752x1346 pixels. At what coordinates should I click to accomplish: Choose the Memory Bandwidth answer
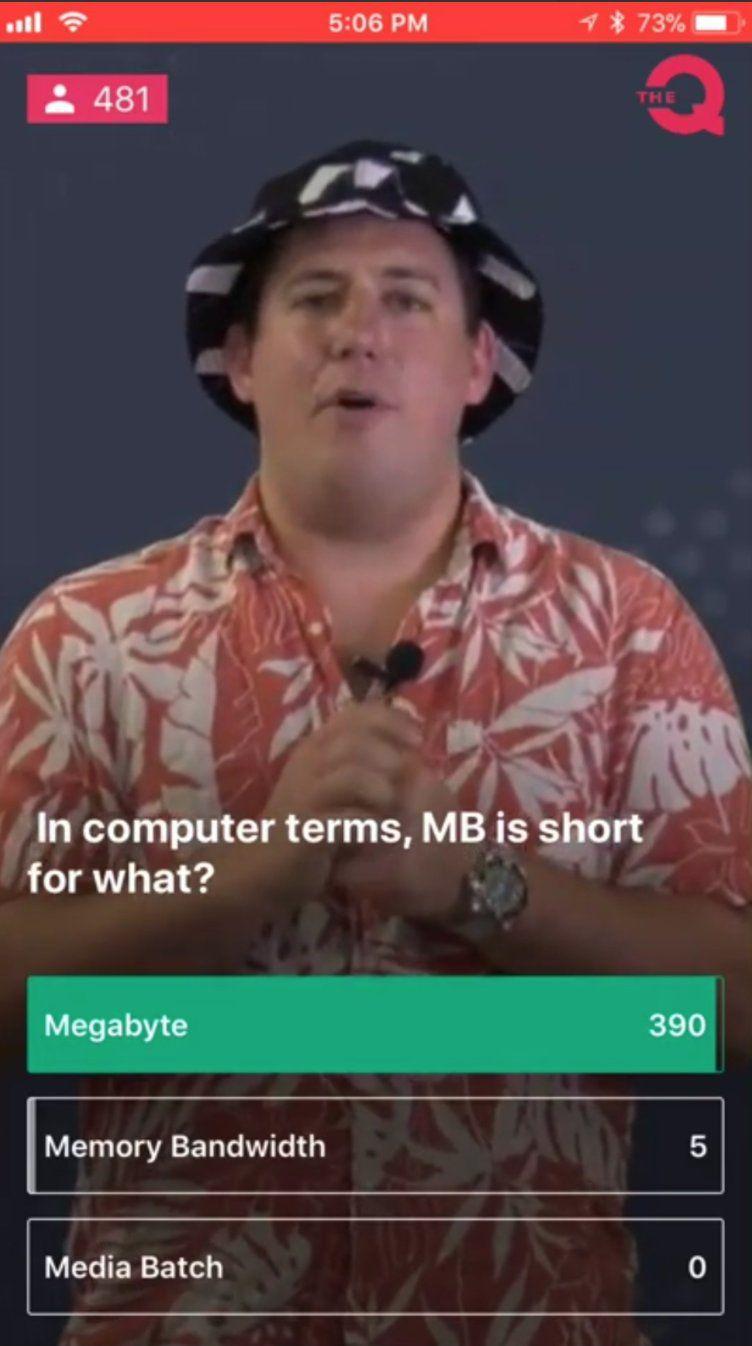click(x=375, y=1146)
